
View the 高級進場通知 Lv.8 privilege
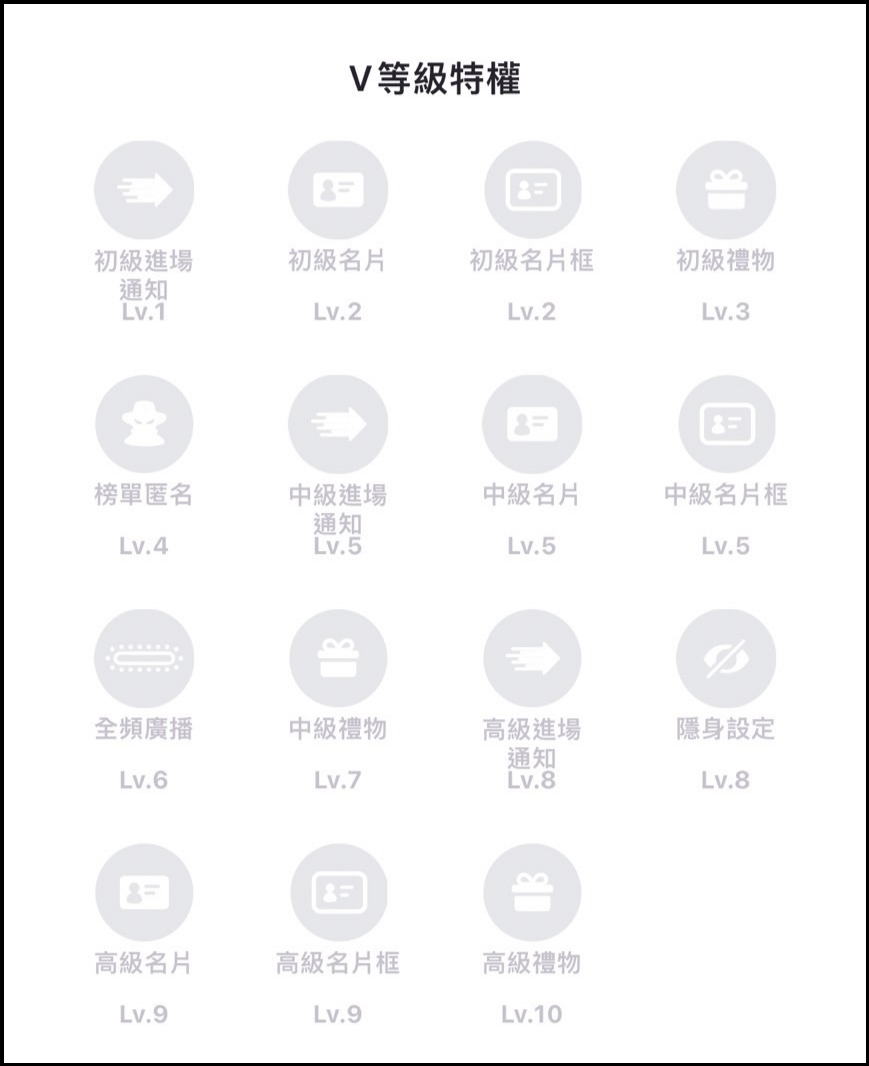(x=532, y=659)
